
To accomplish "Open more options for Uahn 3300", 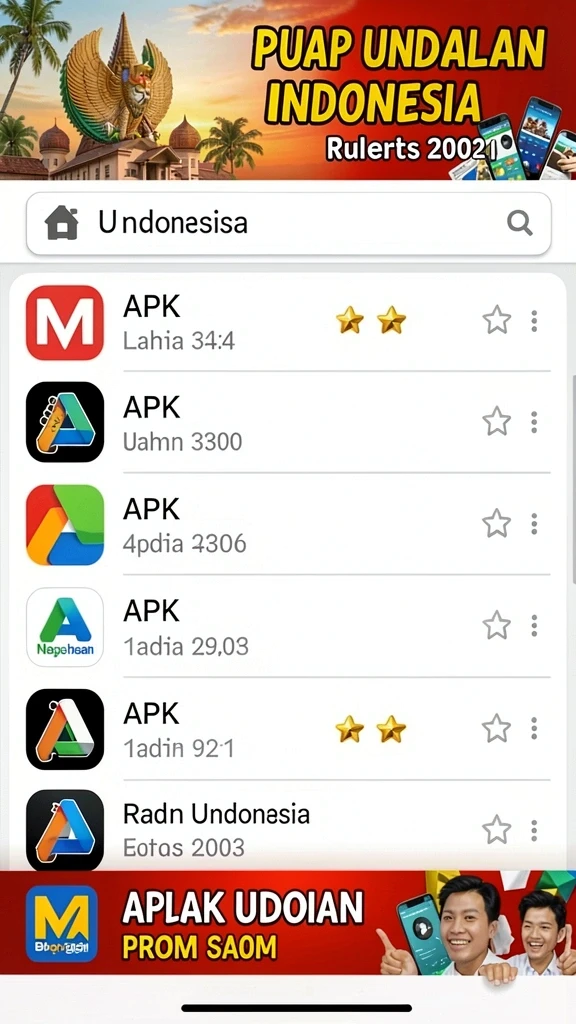I will tap(534, 422).
